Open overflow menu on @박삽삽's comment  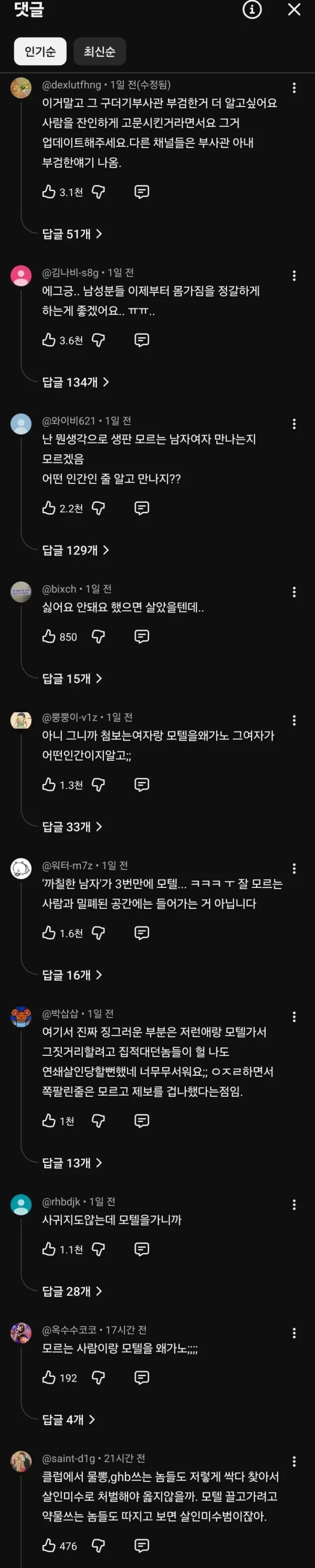293,1017
